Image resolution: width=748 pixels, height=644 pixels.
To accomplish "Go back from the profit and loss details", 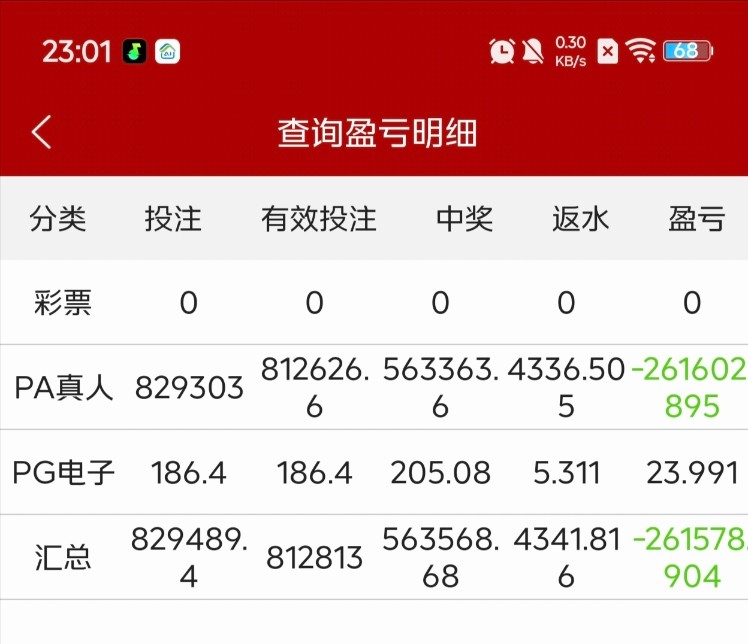I will (x=41, y=132).
